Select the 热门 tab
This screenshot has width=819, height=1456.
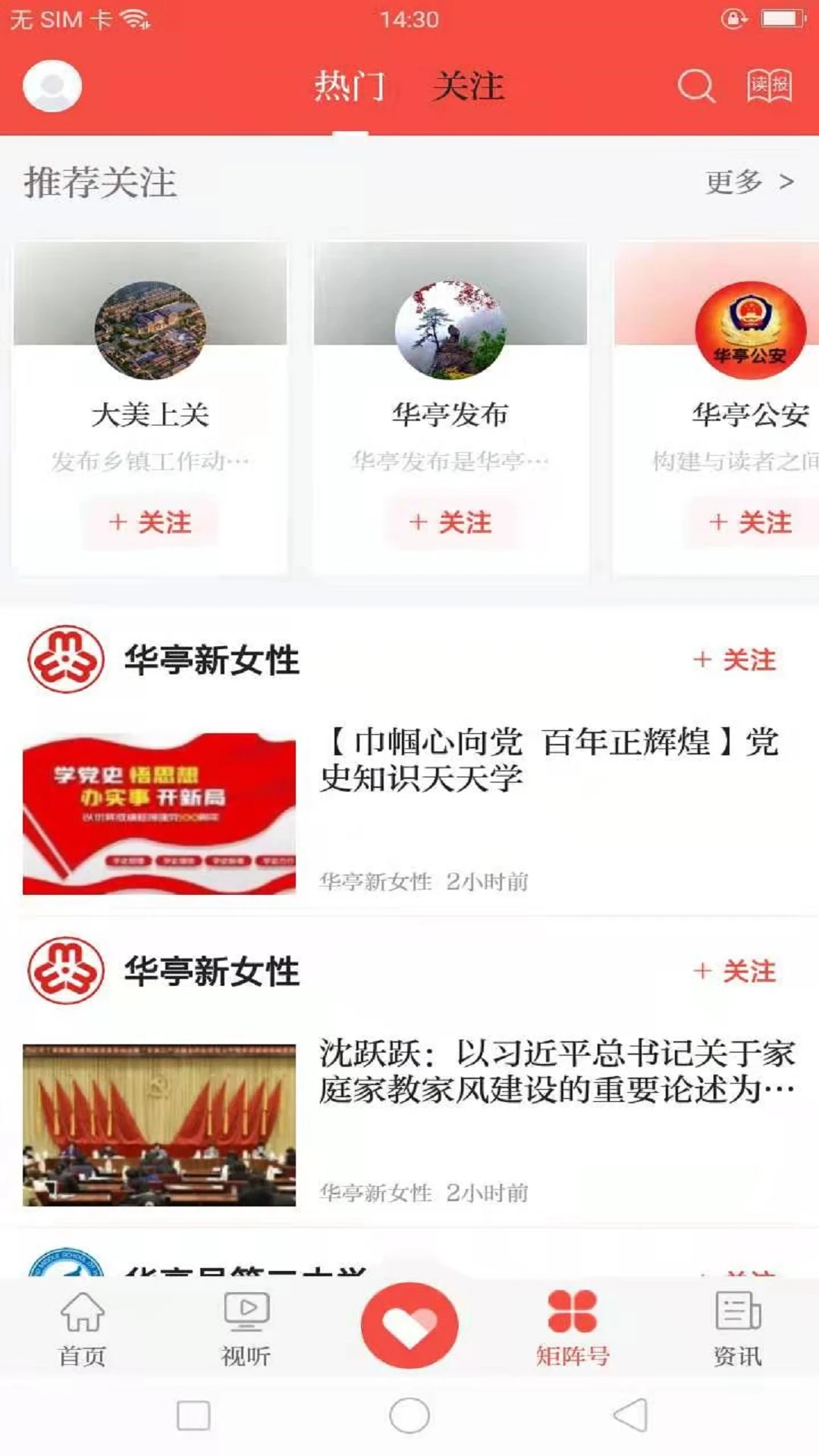(350, 87)
